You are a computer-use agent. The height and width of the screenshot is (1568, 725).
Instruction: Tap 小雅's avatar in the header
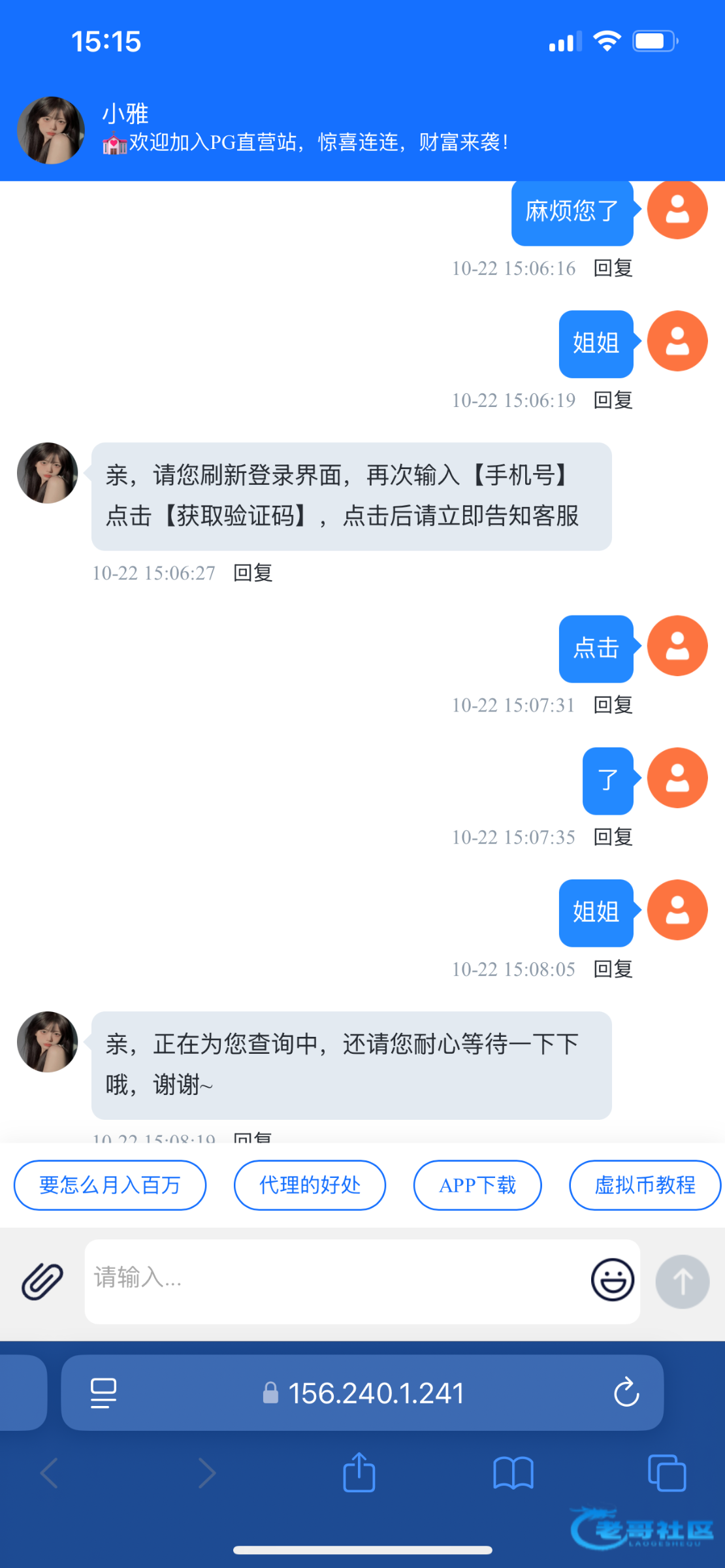coord(51,130)
